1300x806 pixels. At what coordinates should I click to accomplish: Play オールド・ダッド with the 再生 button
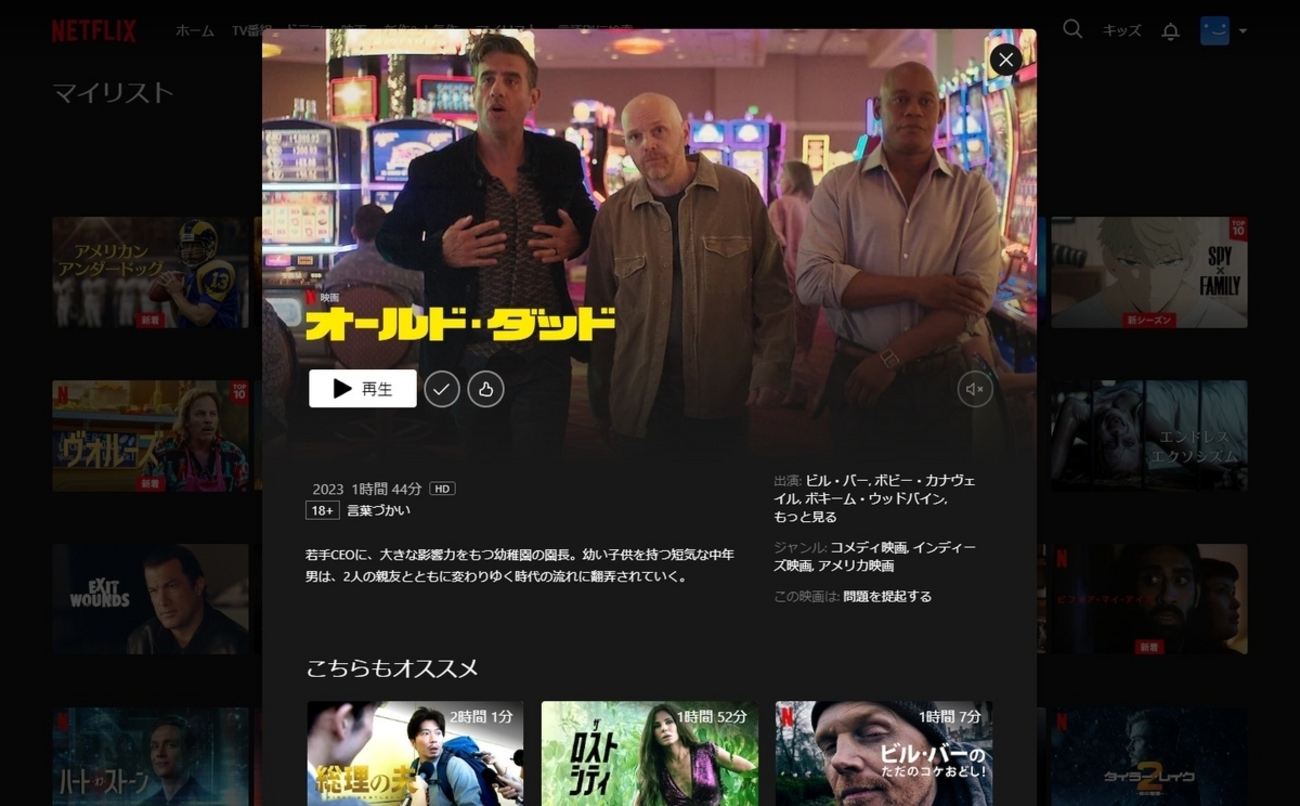pyautogui.click(x=362, y=389)
